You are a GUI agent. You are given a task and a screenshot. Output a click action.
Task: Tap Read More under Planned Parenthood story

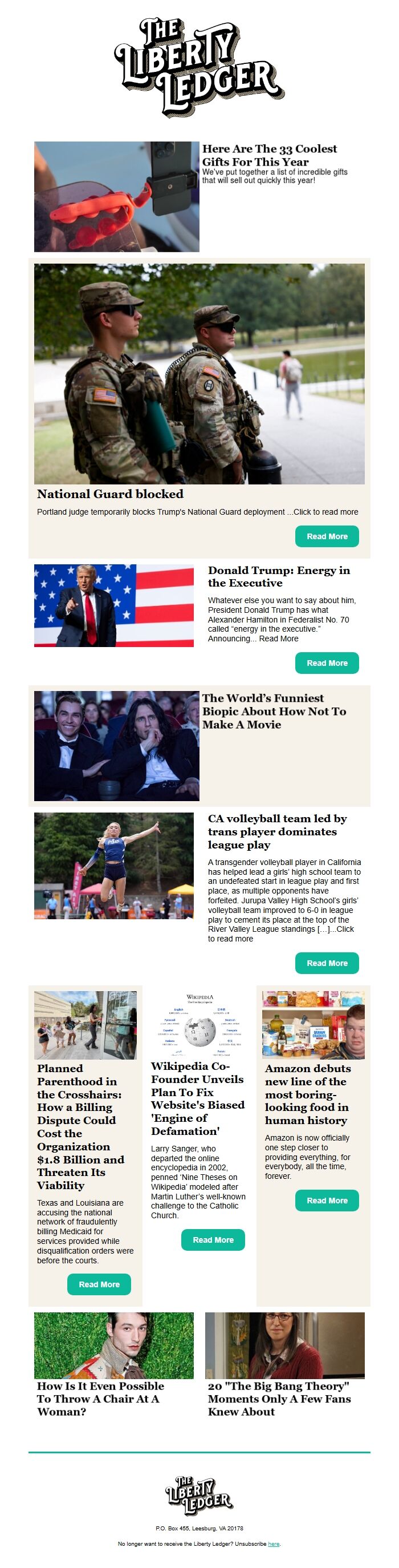[99, 1284]
